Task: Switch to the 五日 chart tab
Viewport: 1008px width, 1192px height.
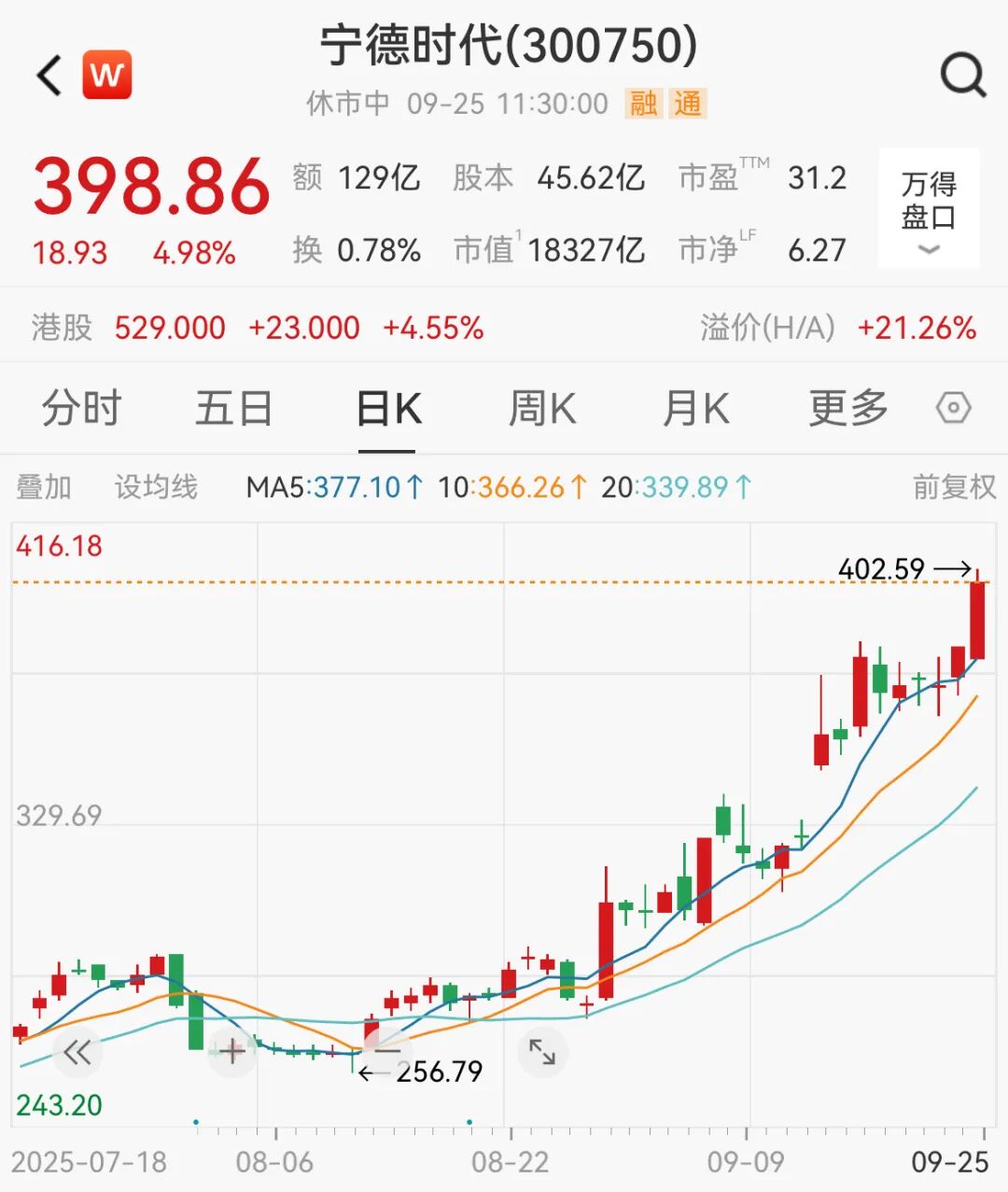Action: pyautogui.click(x=233, y=409)
